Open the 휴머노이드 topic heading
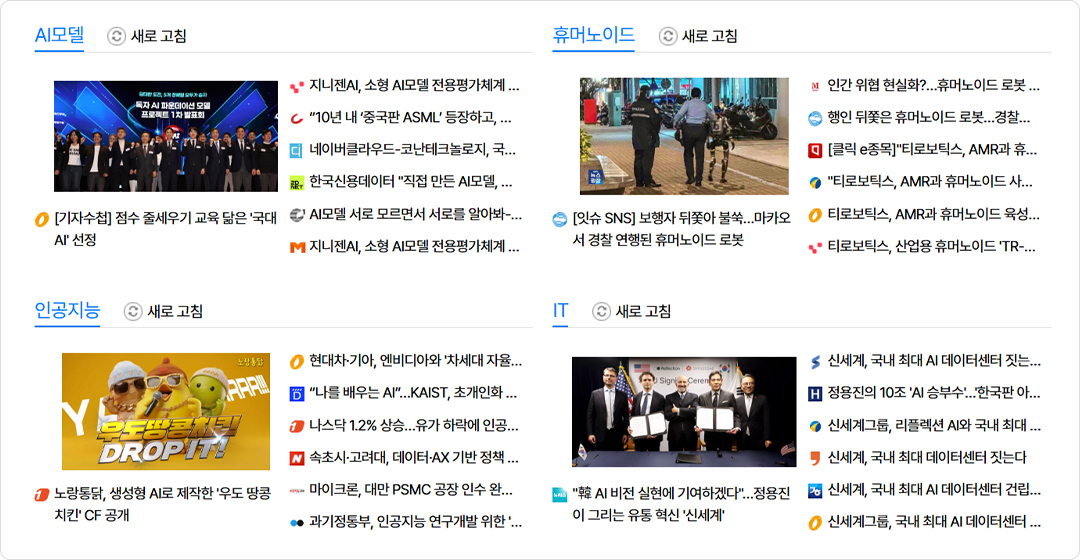1080x560 pixels. 593,36
